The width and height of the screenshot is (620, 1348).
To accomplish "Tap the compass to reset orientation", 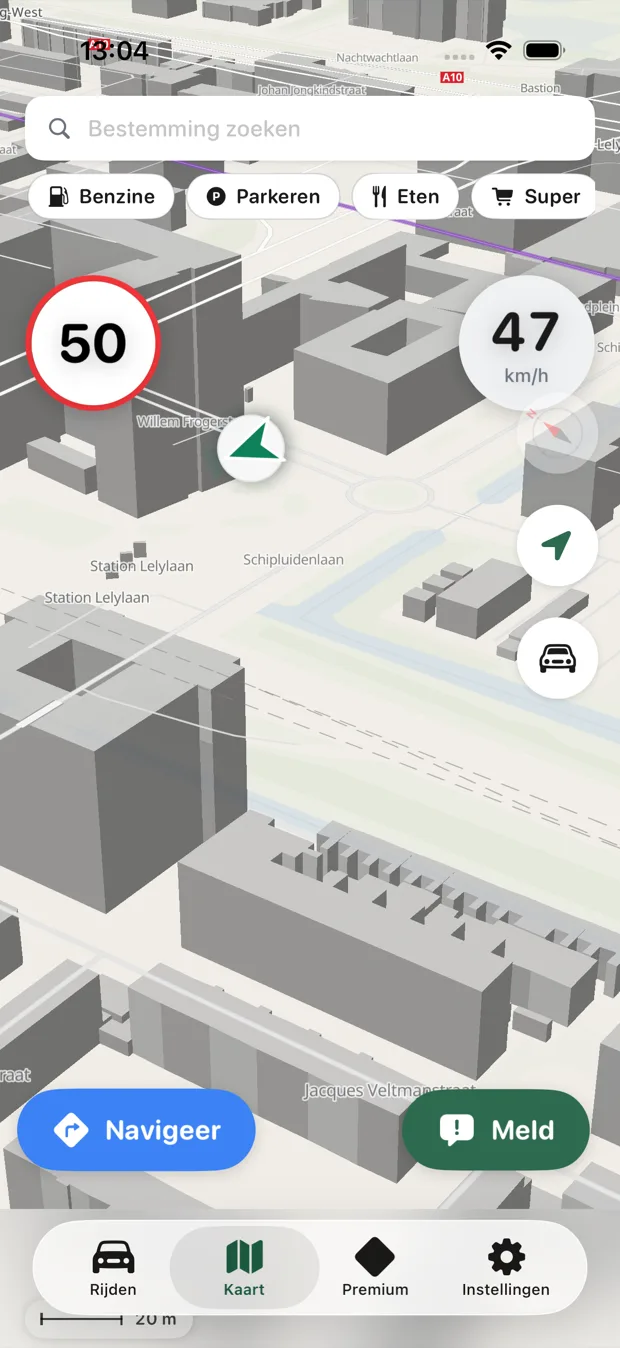I will coord(557,433).
